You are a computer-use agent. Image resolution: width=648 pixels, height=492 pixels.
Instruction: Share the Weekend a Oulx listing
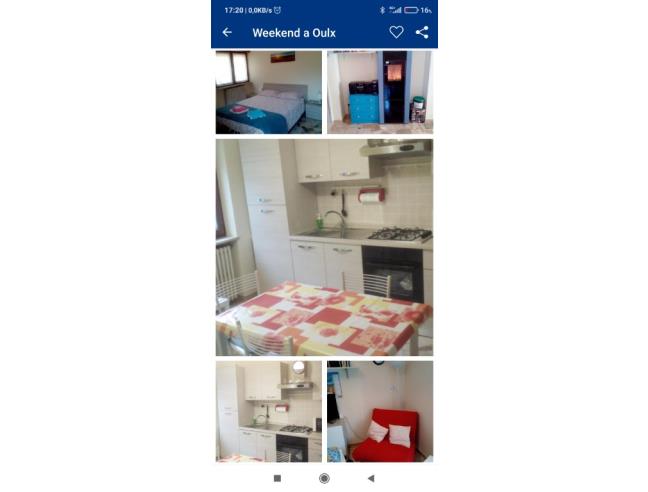422,33
